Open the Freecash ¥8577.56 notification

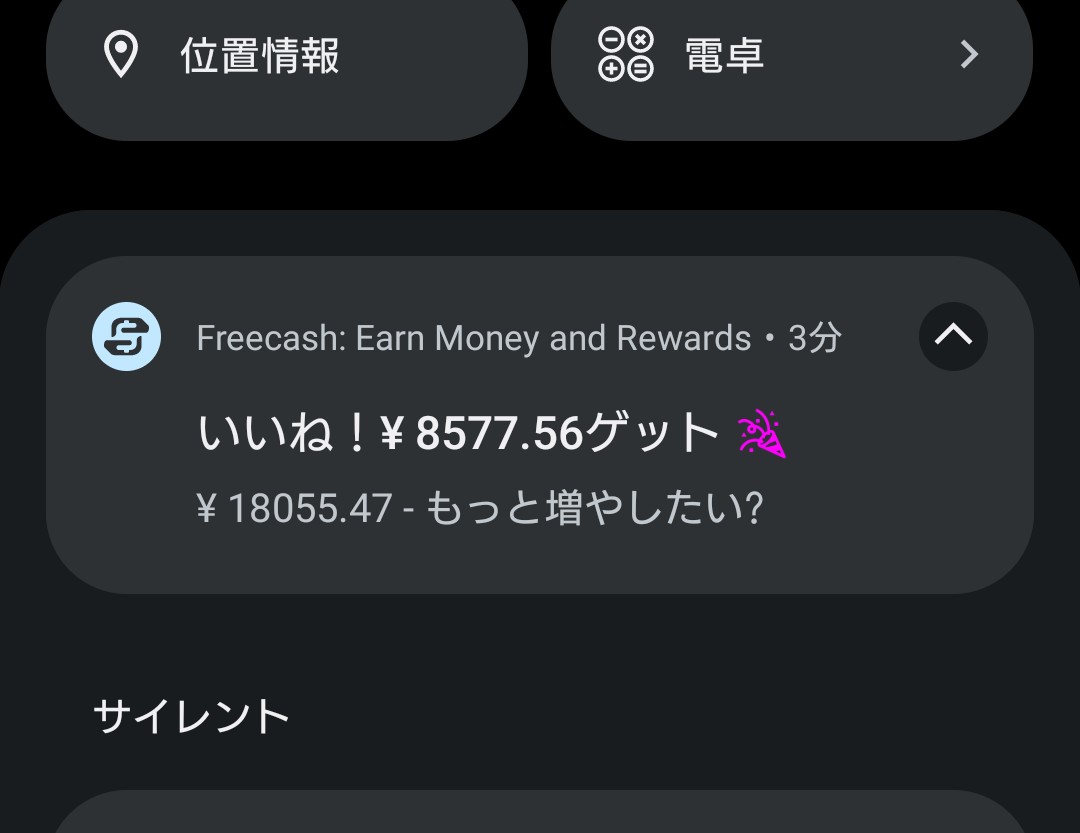coord(480,470)
